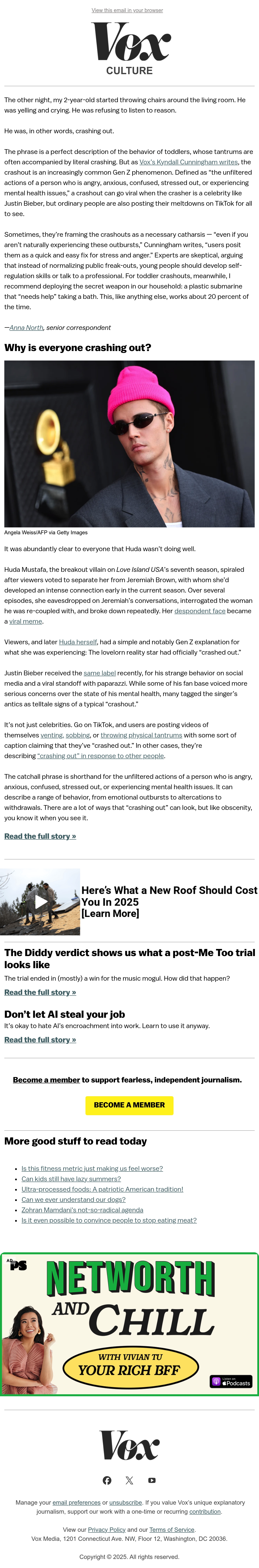The height and width of the screenshot is (1568, 259).
Task: Read the full crashing out story
Action: pyautogui.click(x=40, y=836)
